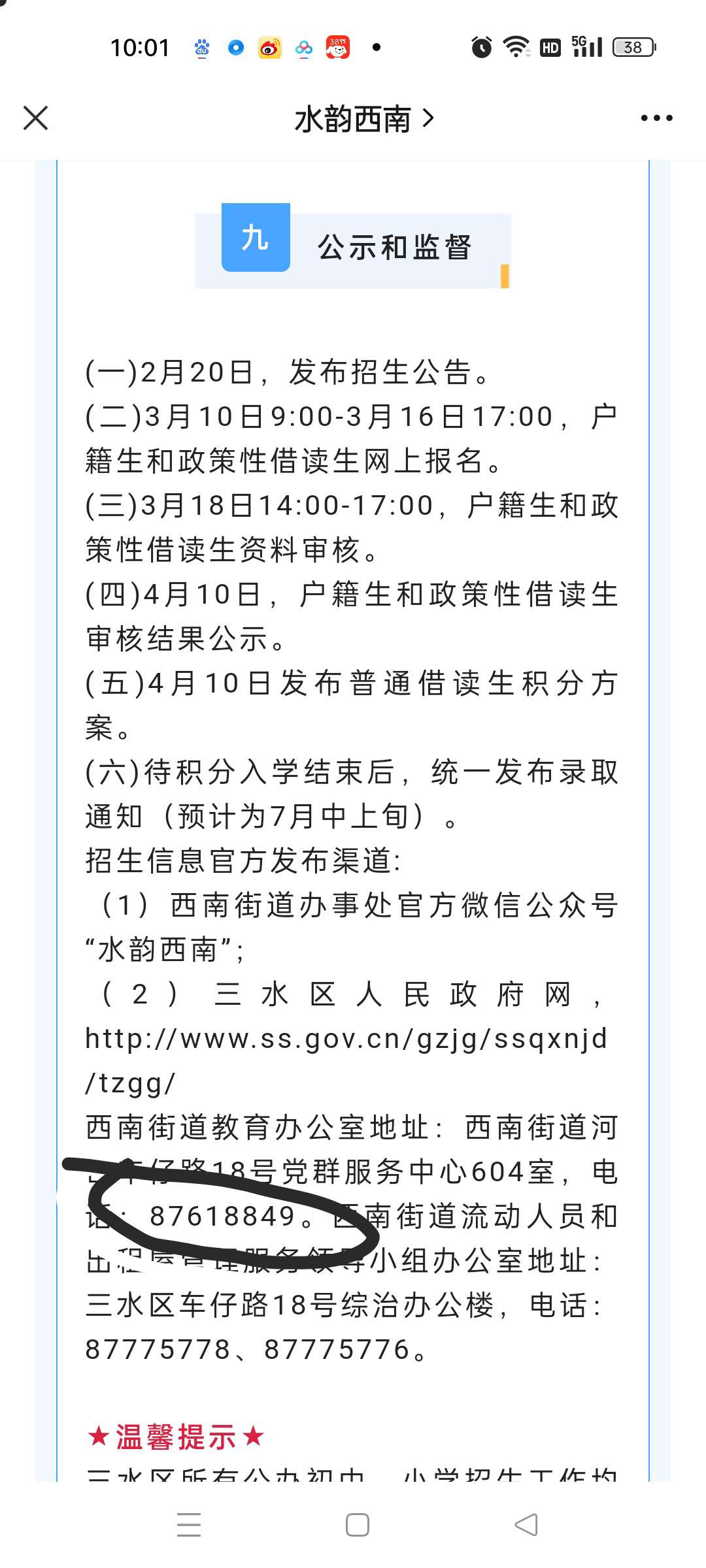Close the article page
The width and height of the screenshot is (706, 1568).
[x=35, y=118]
